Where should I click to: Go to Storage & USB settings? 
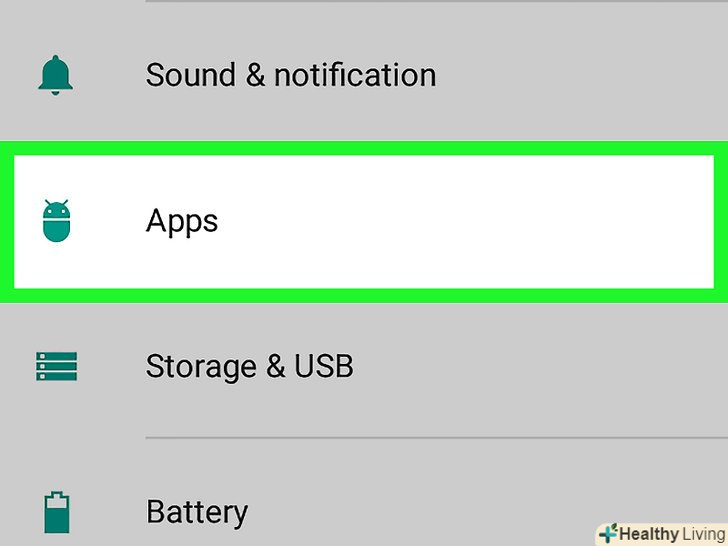(249, 366)
